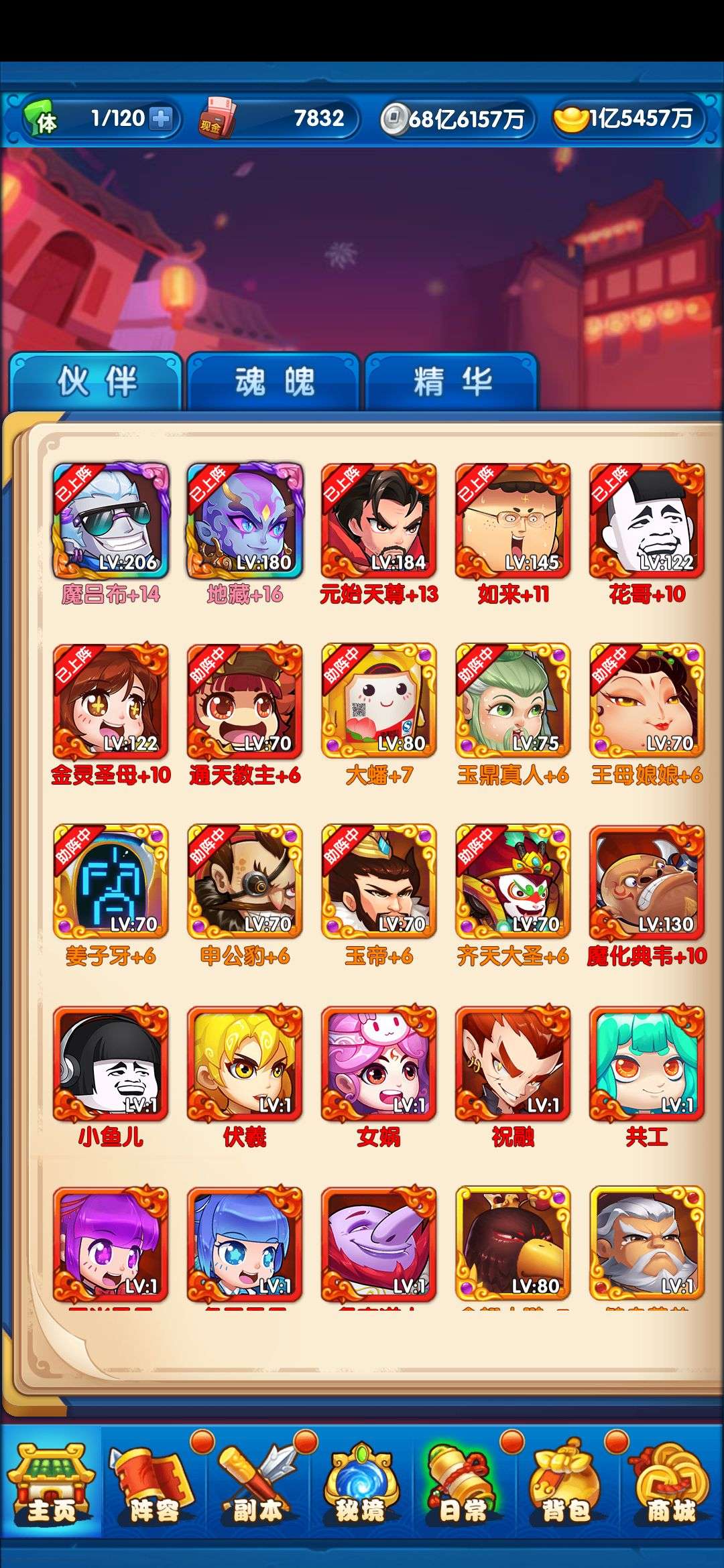The image size is (724, 1568).
Task: Select the 如来+11 companion
Action: [x=513, y=521]
